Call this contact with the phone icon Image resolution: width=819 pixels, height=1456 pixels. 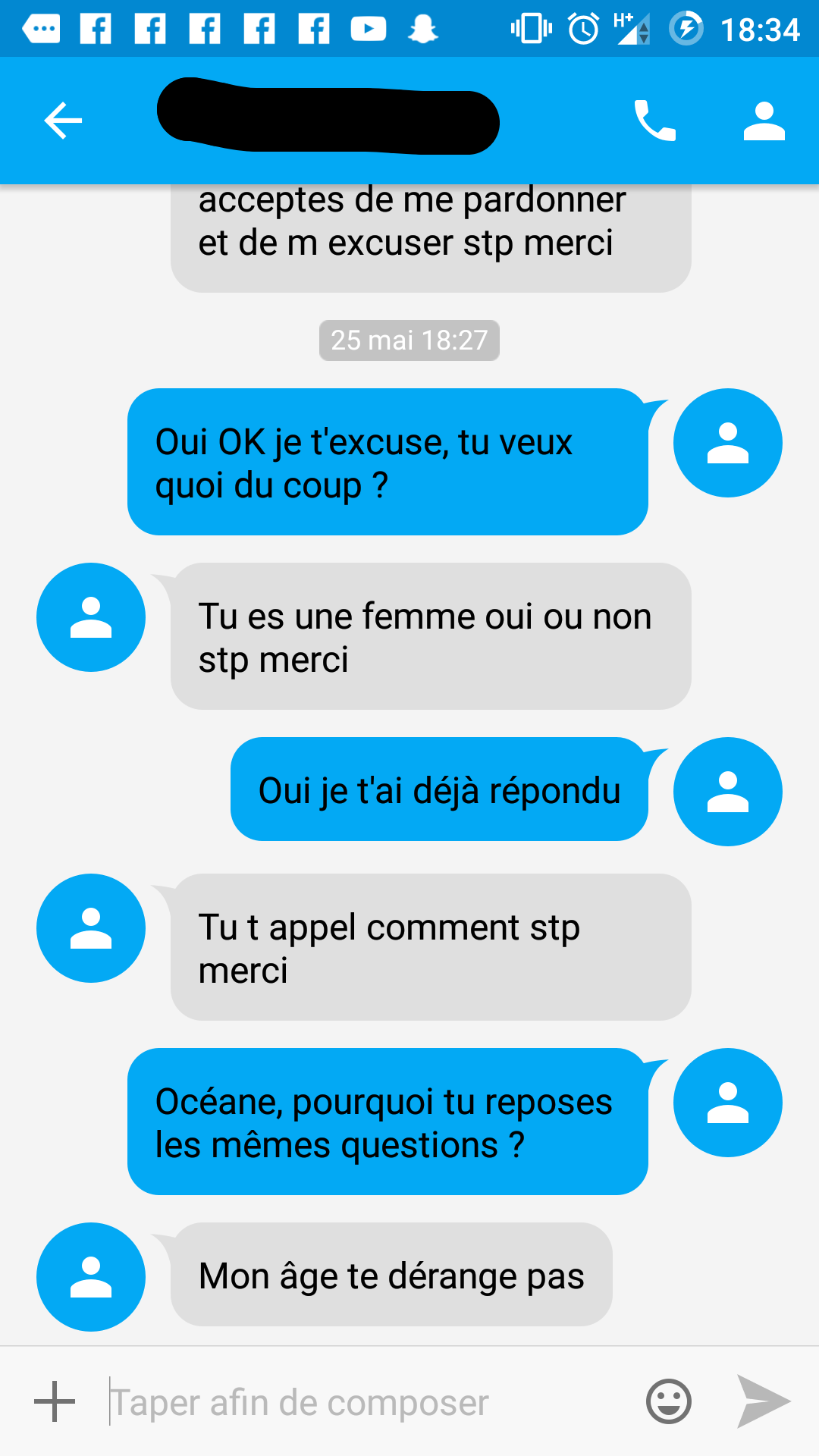654,121
